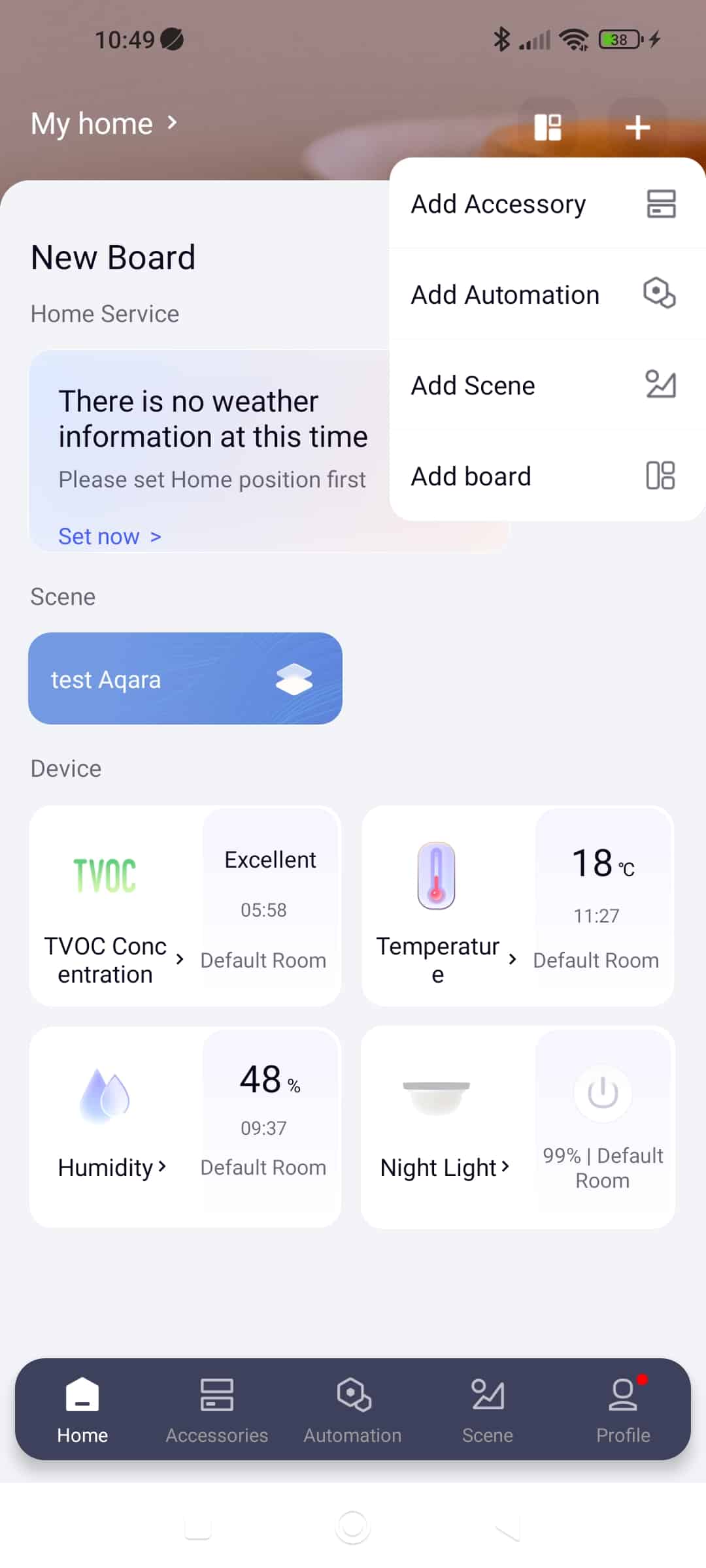Viewport: 706px width, 1568px height.
Task: Select Add Accessory from the menu
Action: 546,204
